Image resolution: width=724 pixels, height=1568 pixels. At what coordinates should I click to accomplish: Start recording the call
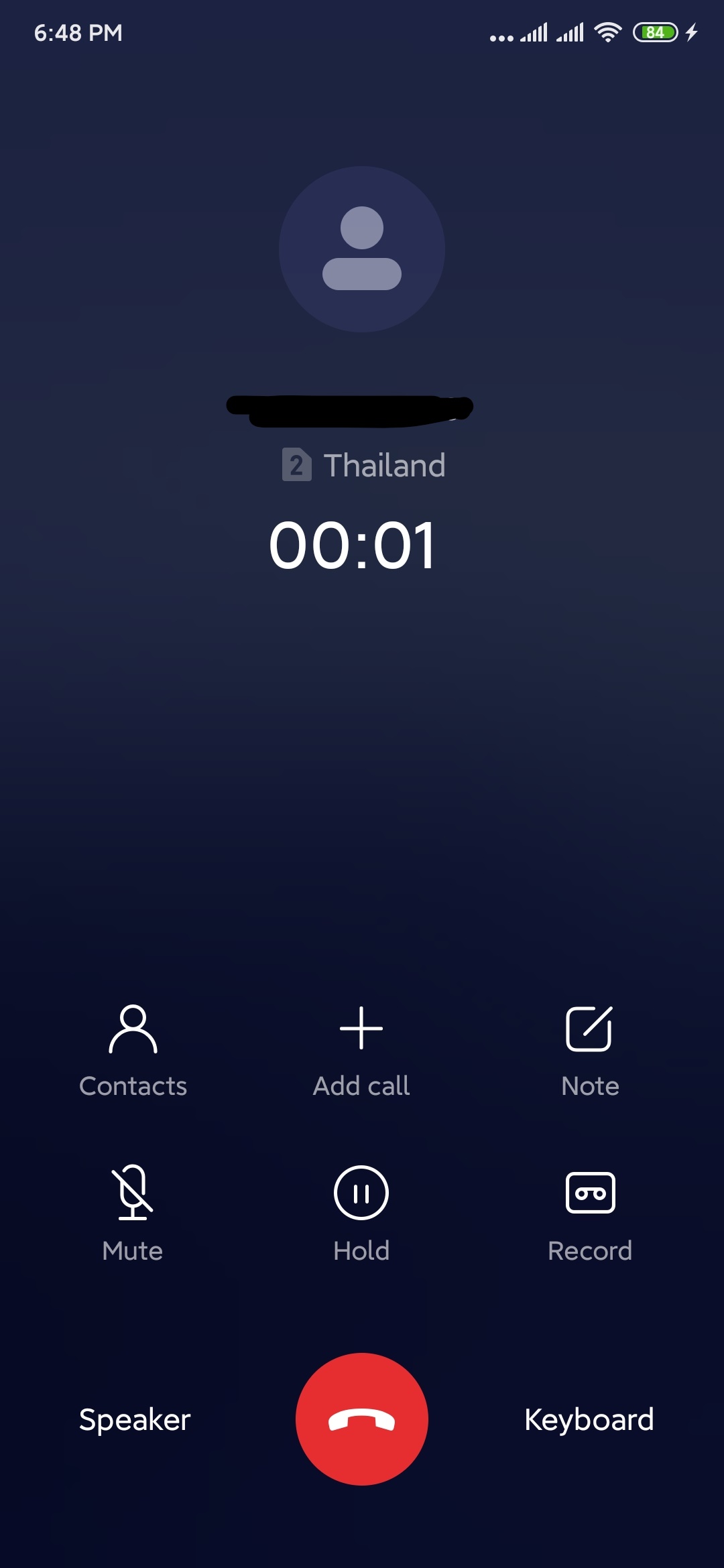(x=590, y=1212)
